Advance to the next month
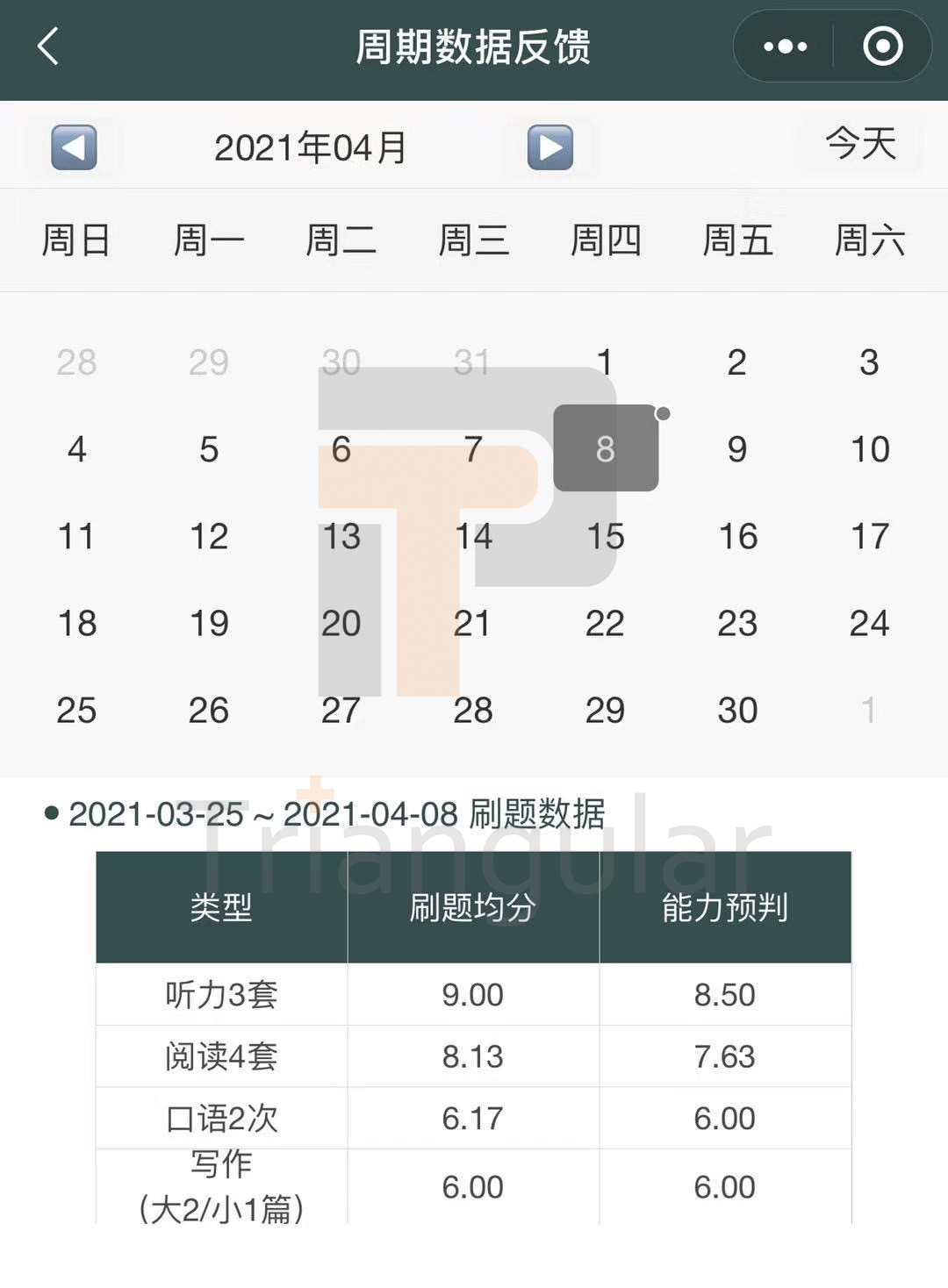Screen dimensions: 948x1288 coord(550,147)
